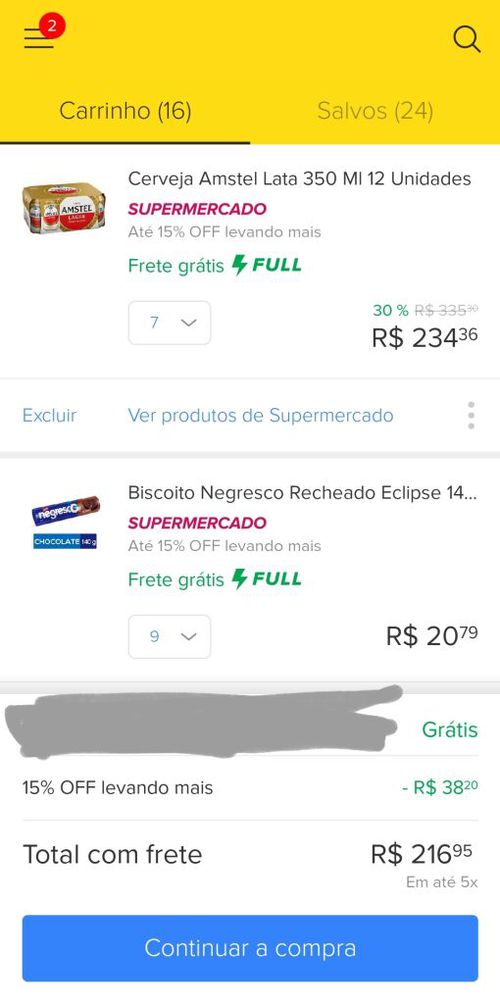Tap Continuar a compra button

tap(250, 948)
